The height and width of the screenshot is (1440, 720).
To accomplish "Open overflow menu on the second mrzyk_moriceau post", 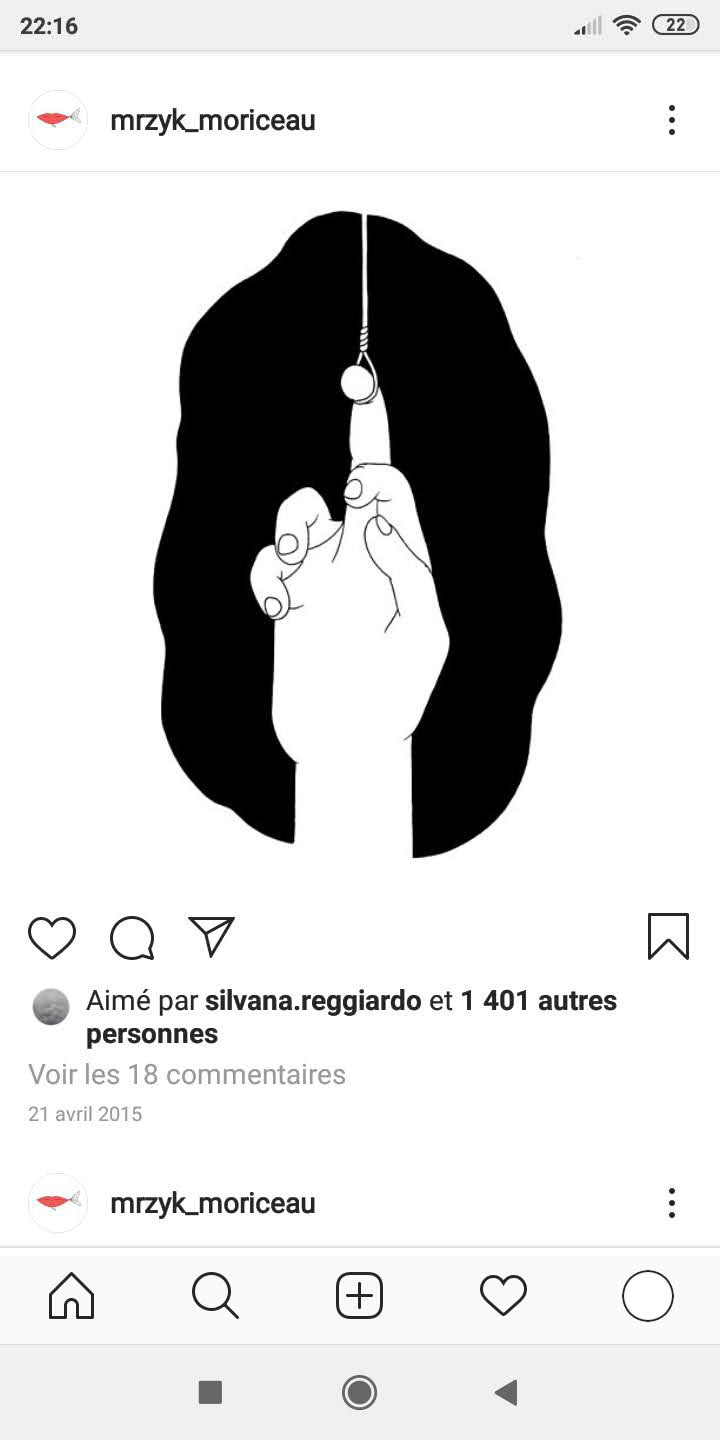I will pos(671,1203).
